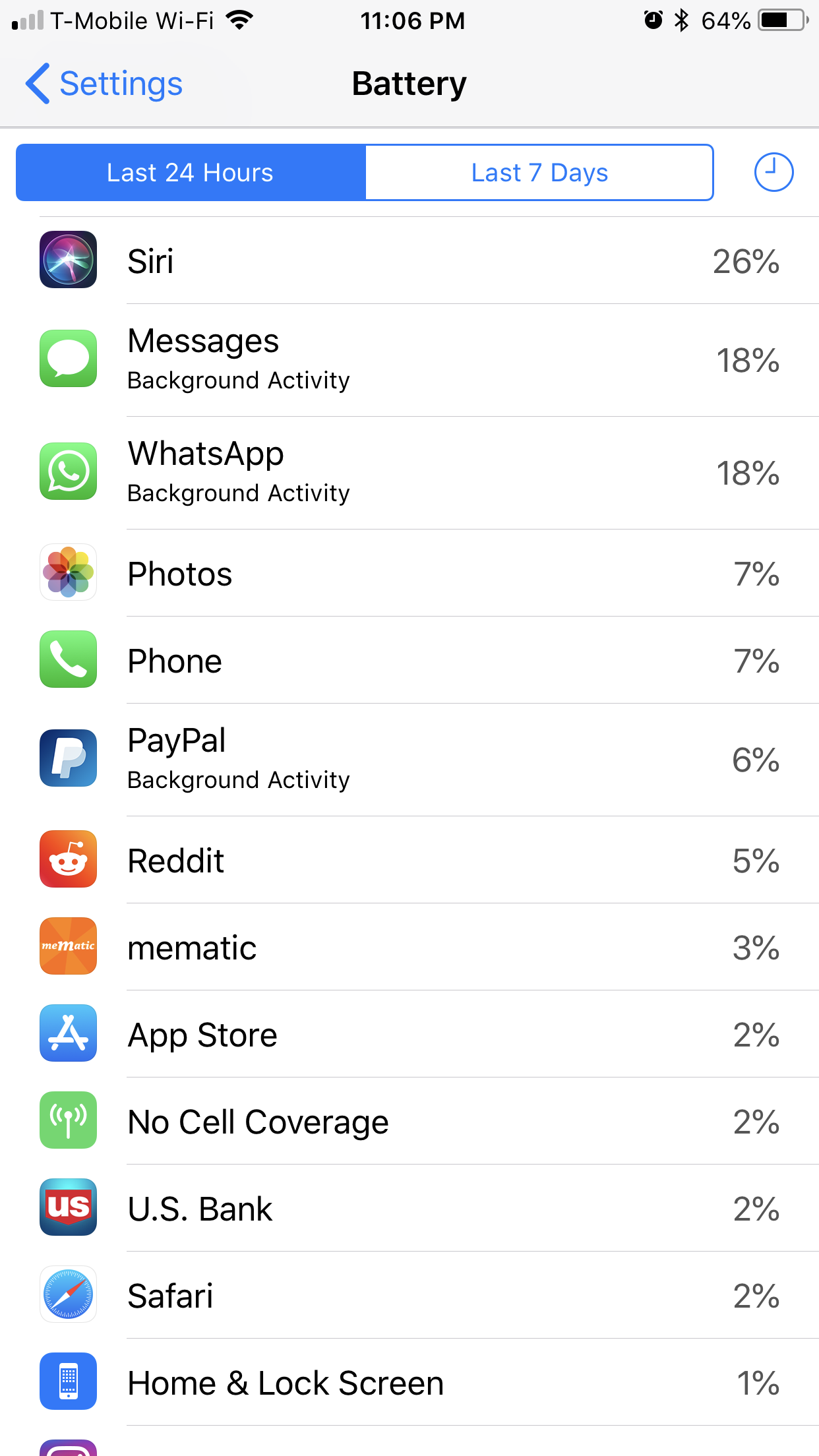Tap the PayPal battery usage row
This screenshot has height=1456, width=819.
click(x=409, y=760)
